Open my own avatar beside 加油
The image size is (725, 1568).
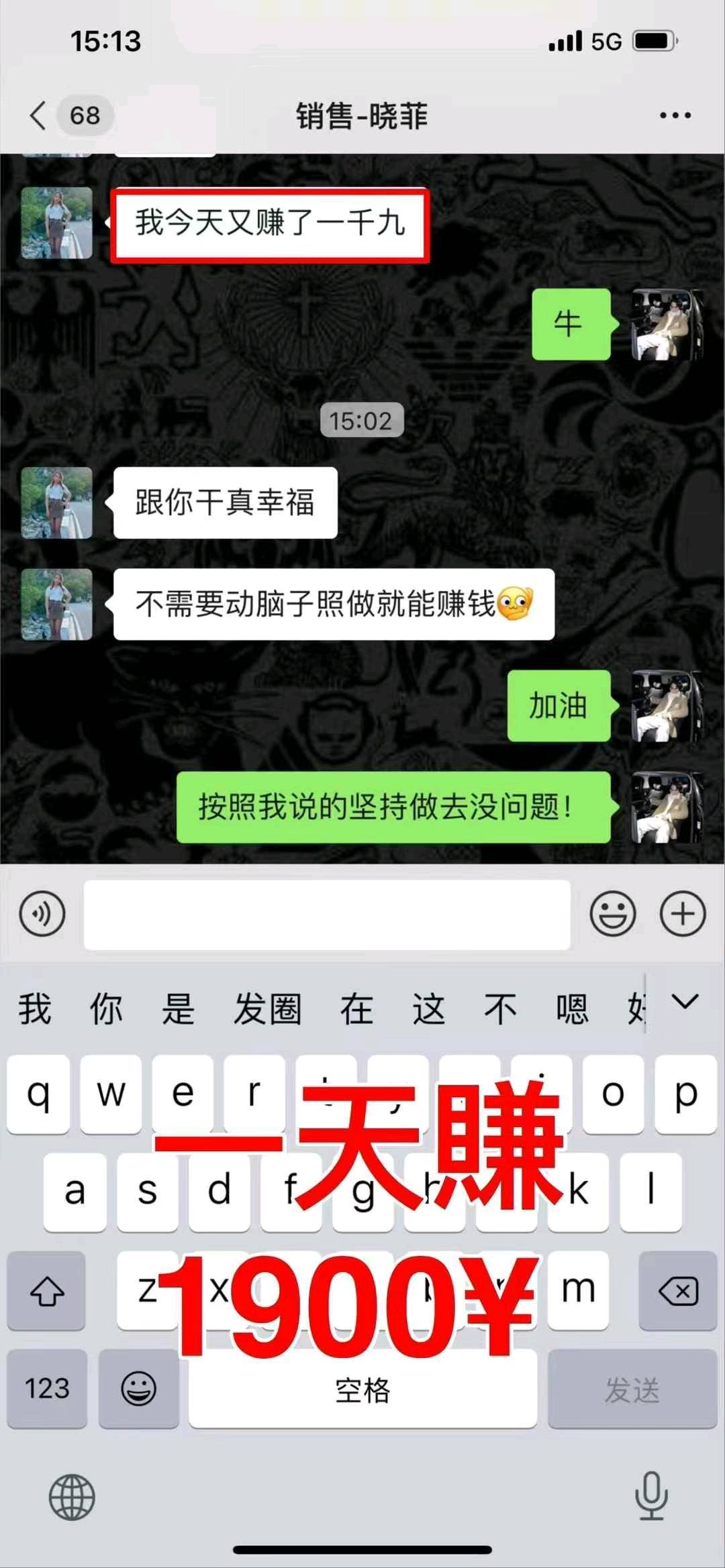click(667, 706)
